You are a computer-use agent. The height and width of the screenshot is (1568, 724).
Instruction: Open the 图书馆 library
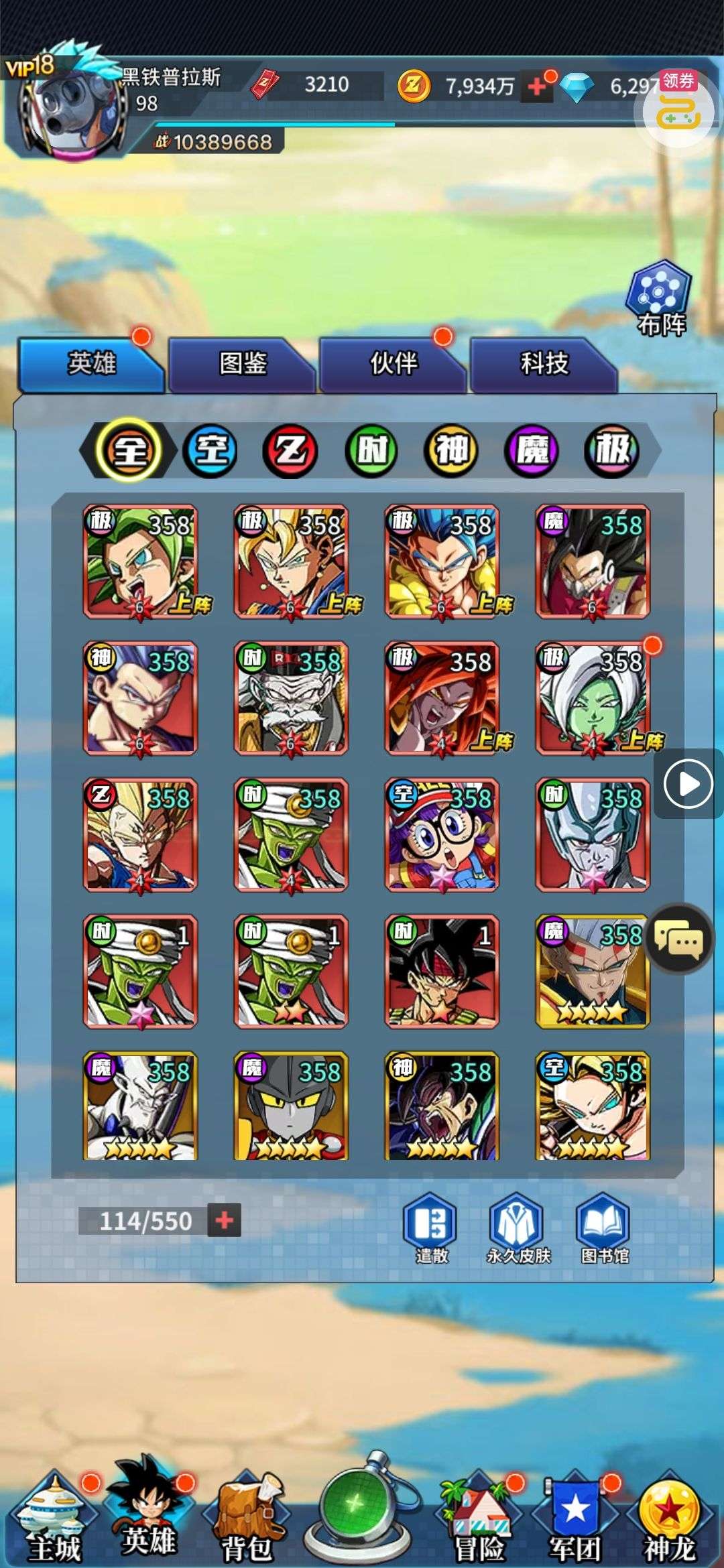[x=604, y=1229]
